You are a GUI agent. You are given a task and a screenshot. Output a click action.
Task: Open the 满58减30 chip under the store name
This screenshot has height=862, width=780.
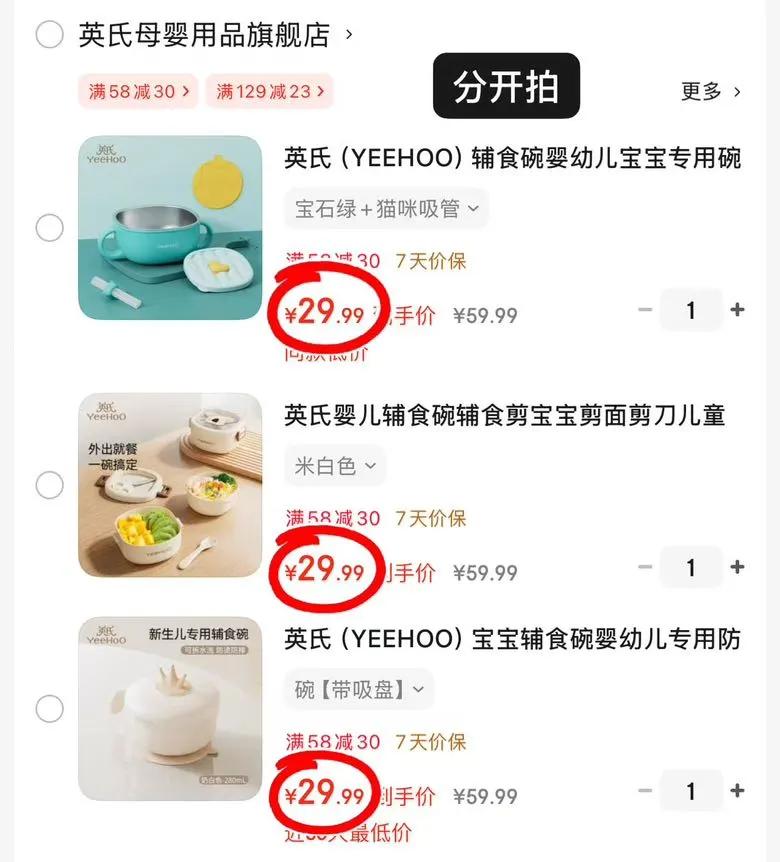click(x=138, y=92)
